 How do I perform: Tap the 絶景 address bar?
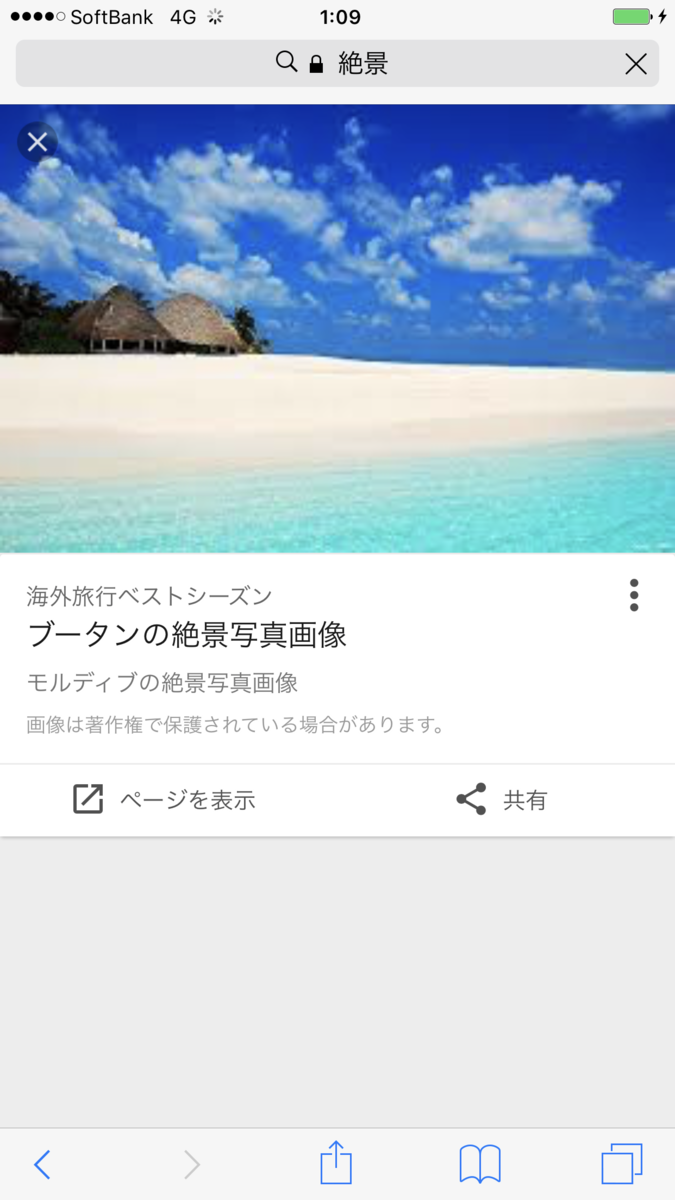pos(336,64)
